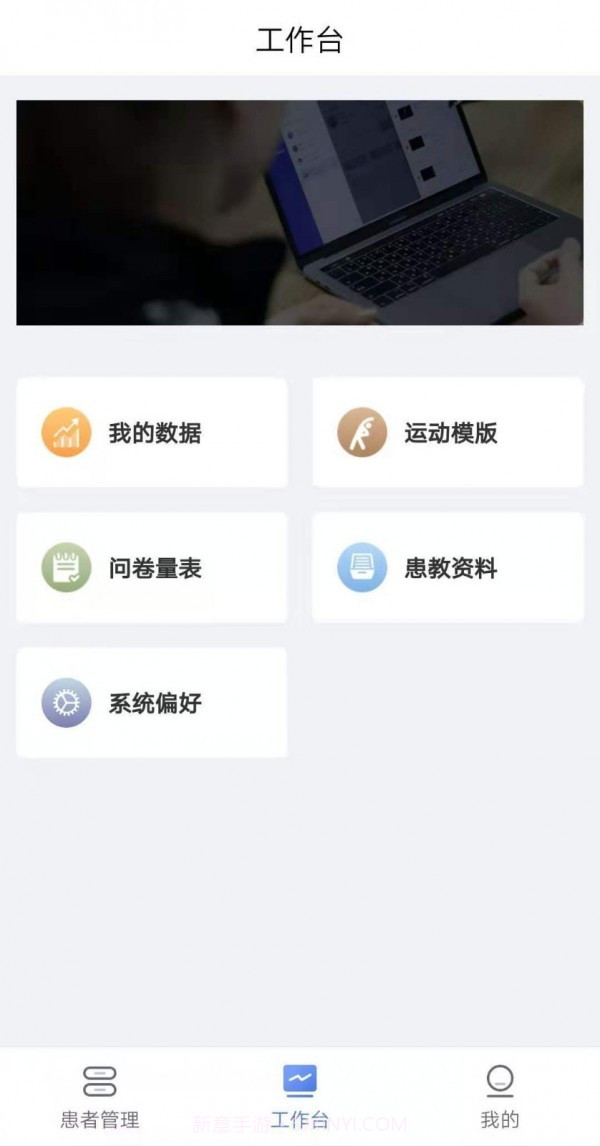The width and height of the screenshot is (600, 1146).
Task: Open the 问卷量表 card
Action: [152, 568]
